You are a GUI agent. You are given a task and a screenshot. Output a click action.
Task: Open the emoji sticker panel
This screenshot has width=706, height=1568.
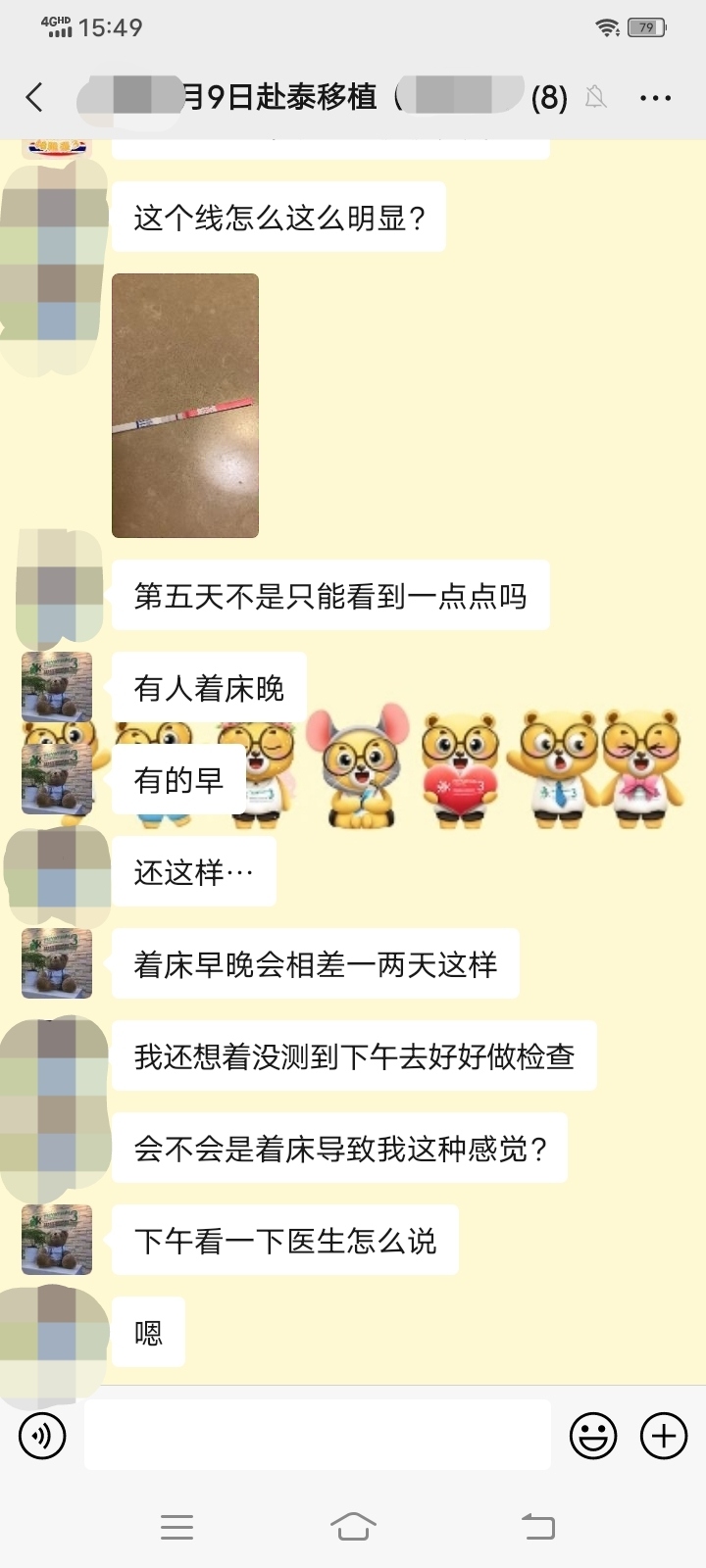point(593,1436)
